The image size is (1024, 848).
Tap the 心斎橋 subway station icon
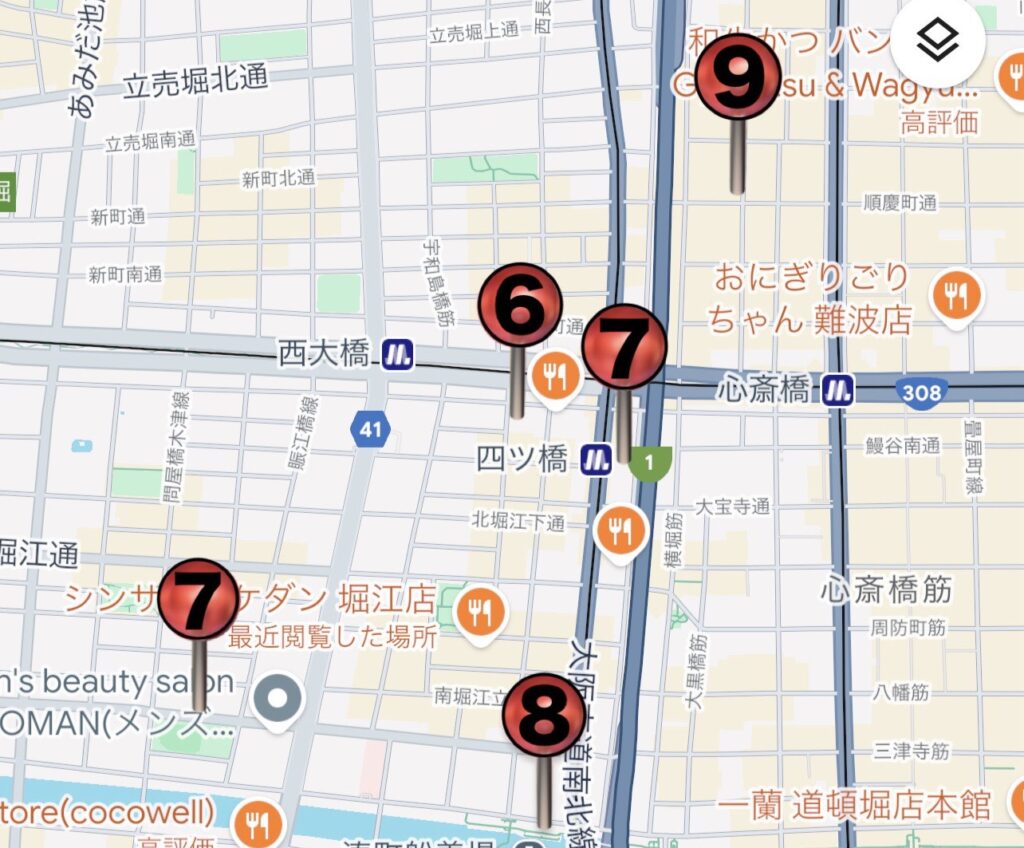pyautogui.click(x=838, y=391)
